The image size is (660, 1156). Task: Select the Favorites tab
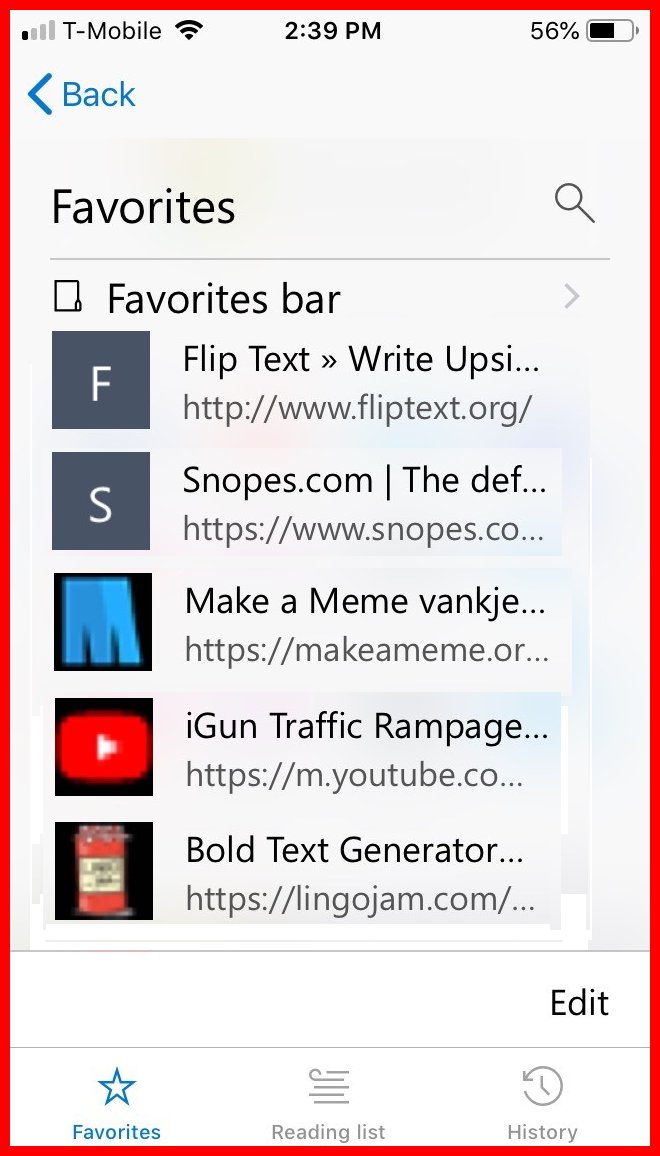pos(117,1104)
